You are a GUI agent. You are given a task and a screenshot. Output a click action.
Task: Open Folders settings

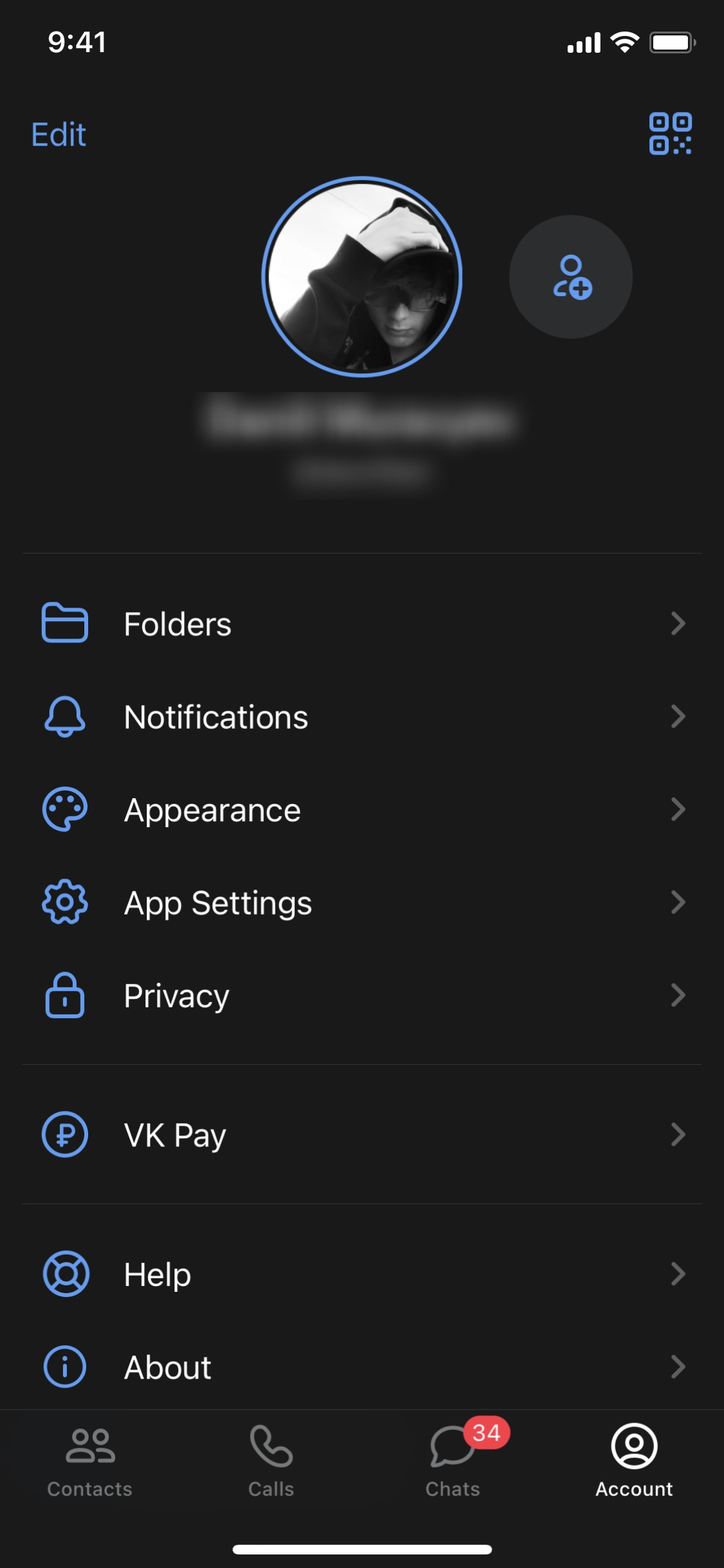tap(362, 624)
